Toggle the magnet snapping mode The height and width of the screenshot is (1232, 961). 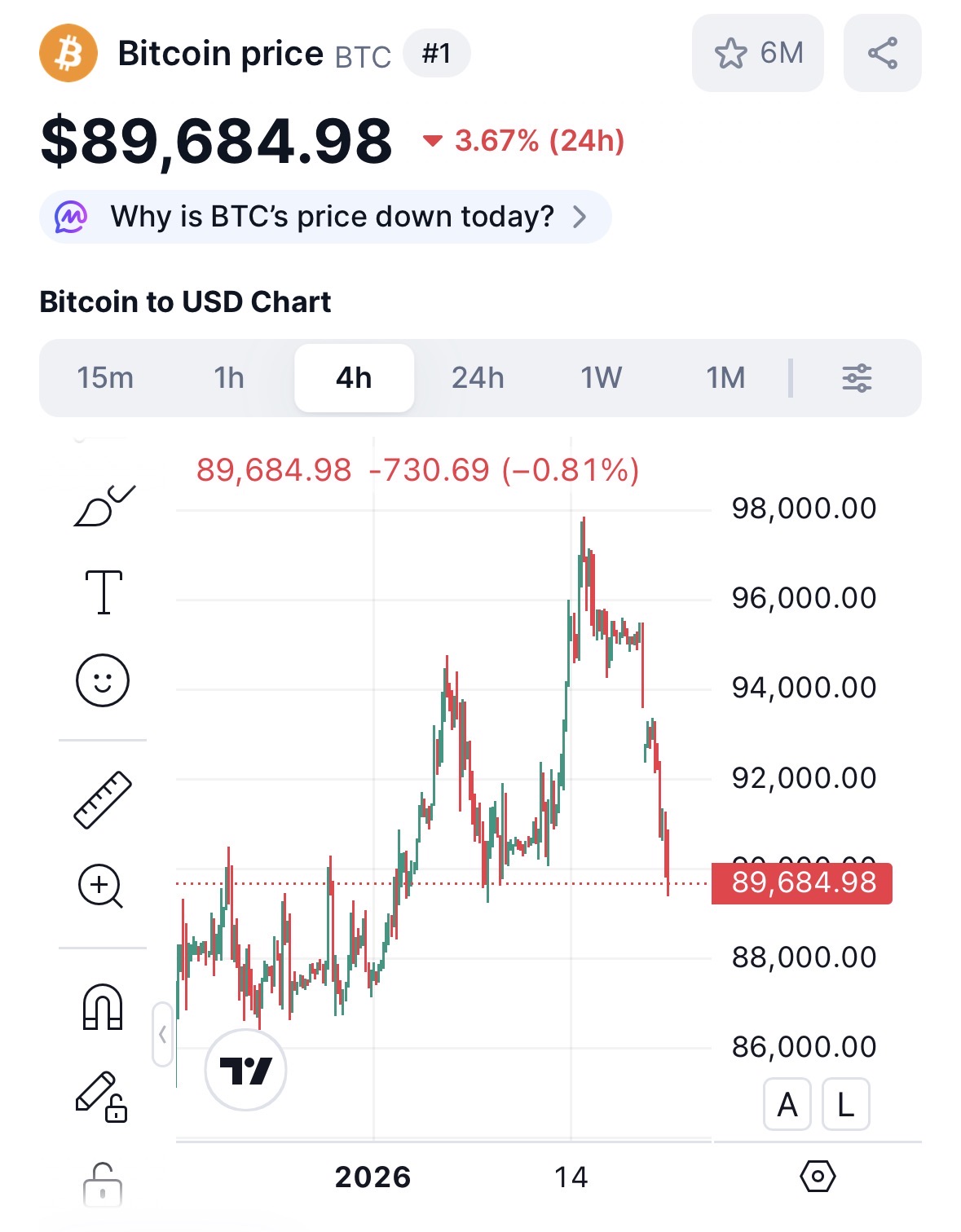(103, 1007)
